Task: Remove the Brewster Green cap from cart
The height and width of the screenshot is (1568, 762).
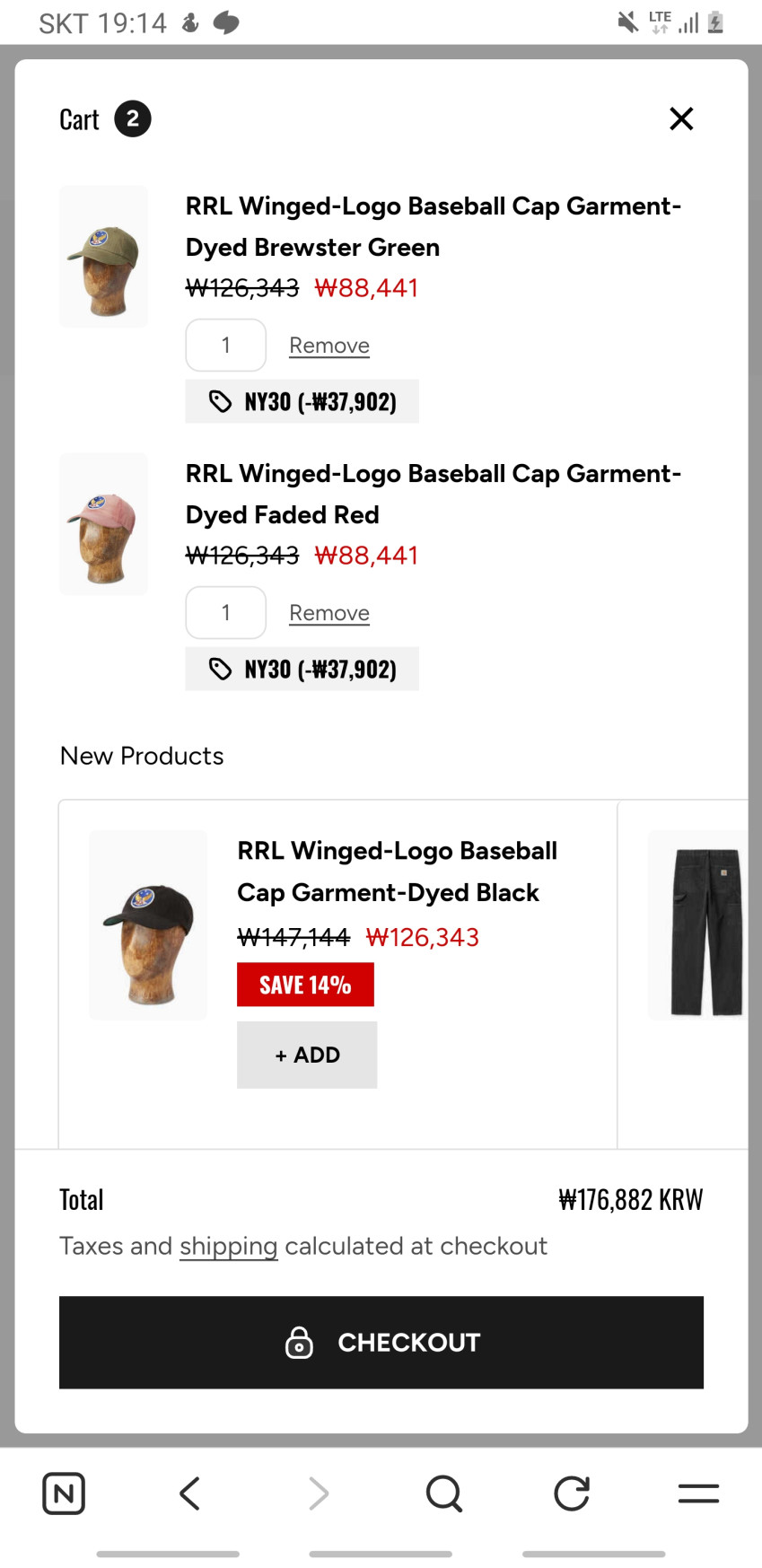Action: coord(329,346)
